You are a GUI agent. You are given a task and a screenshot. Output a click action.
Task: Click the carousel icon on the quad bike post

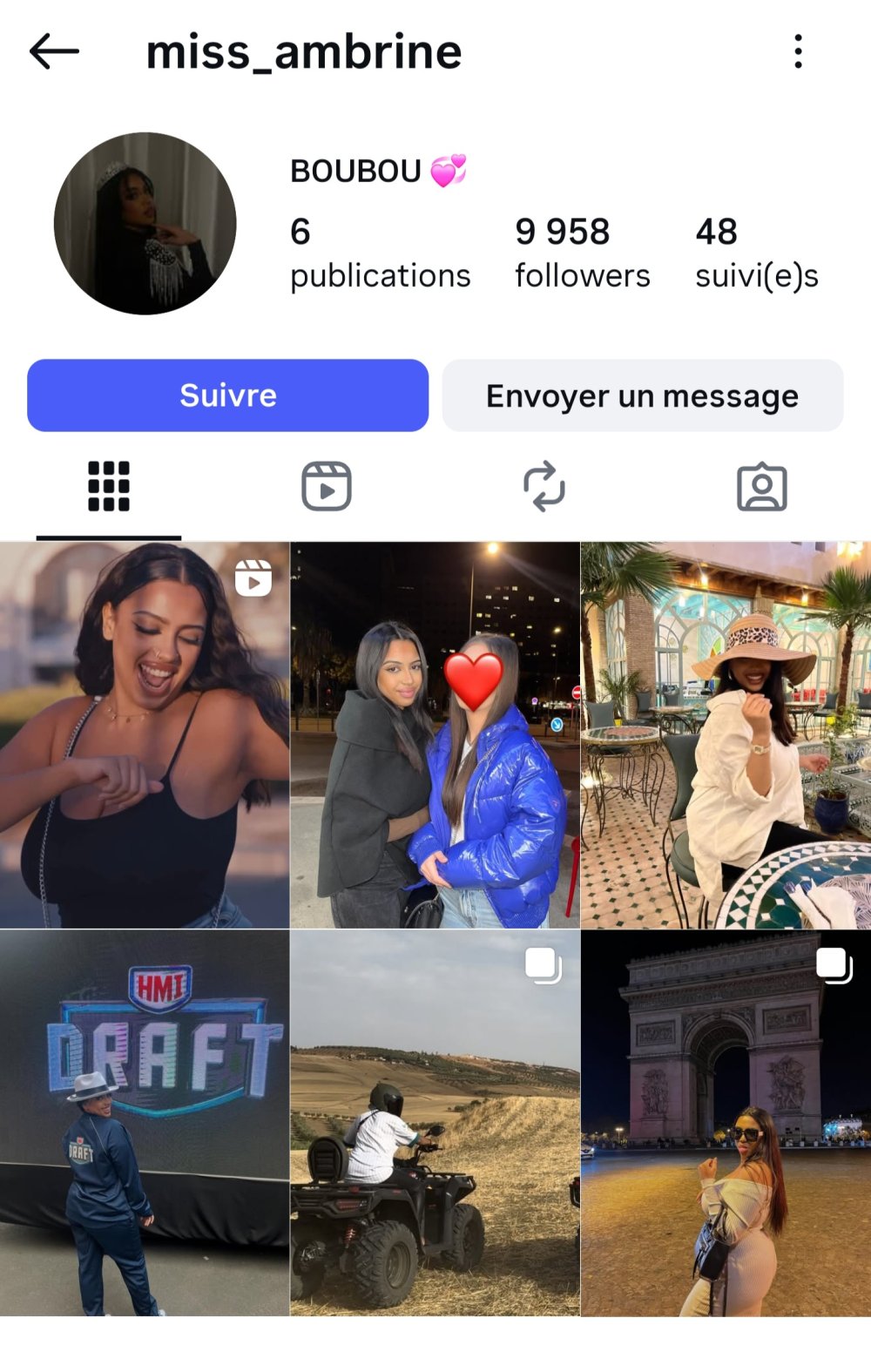[542, 967]
